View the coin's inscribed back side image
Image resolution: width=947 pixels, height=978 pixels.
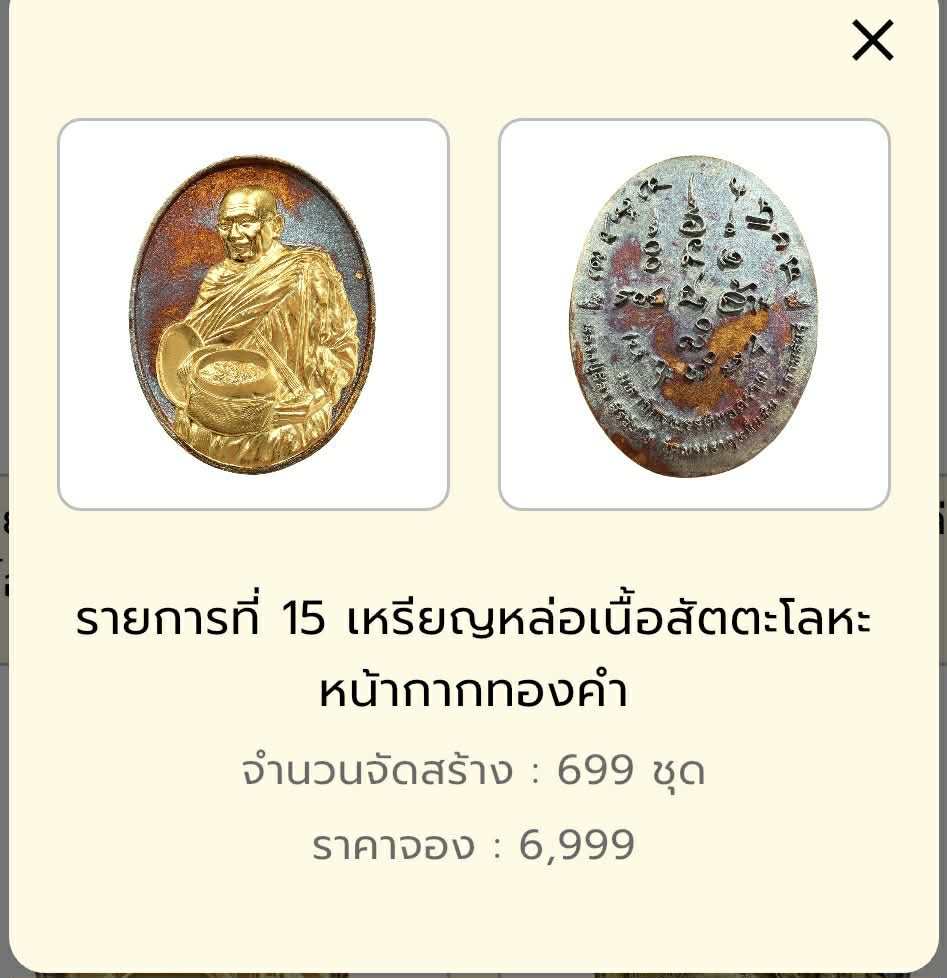pyautogui.click(x=694, y=314)
